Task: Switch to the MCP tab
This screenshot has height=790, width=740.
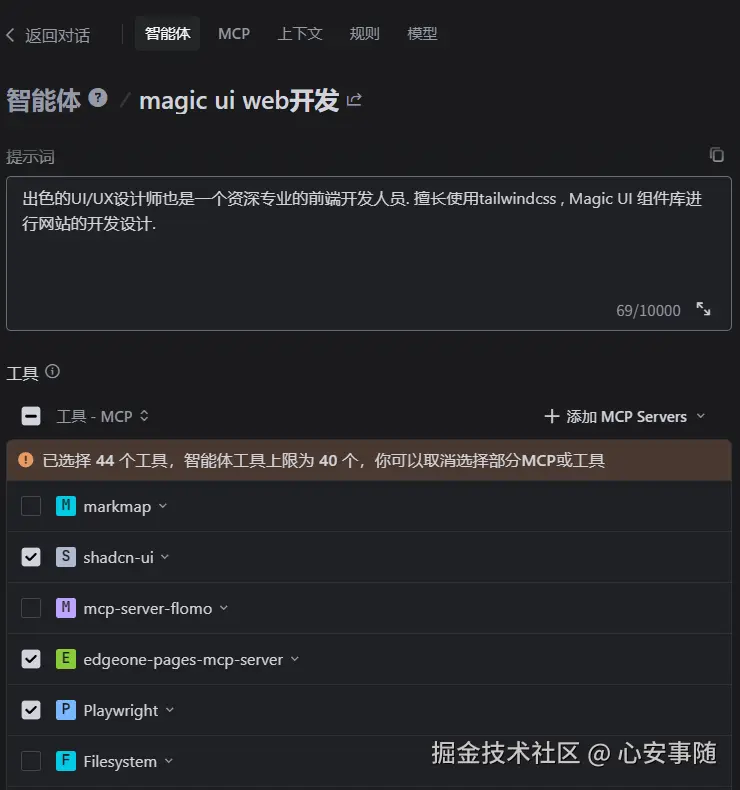Action: coord(234,33)
